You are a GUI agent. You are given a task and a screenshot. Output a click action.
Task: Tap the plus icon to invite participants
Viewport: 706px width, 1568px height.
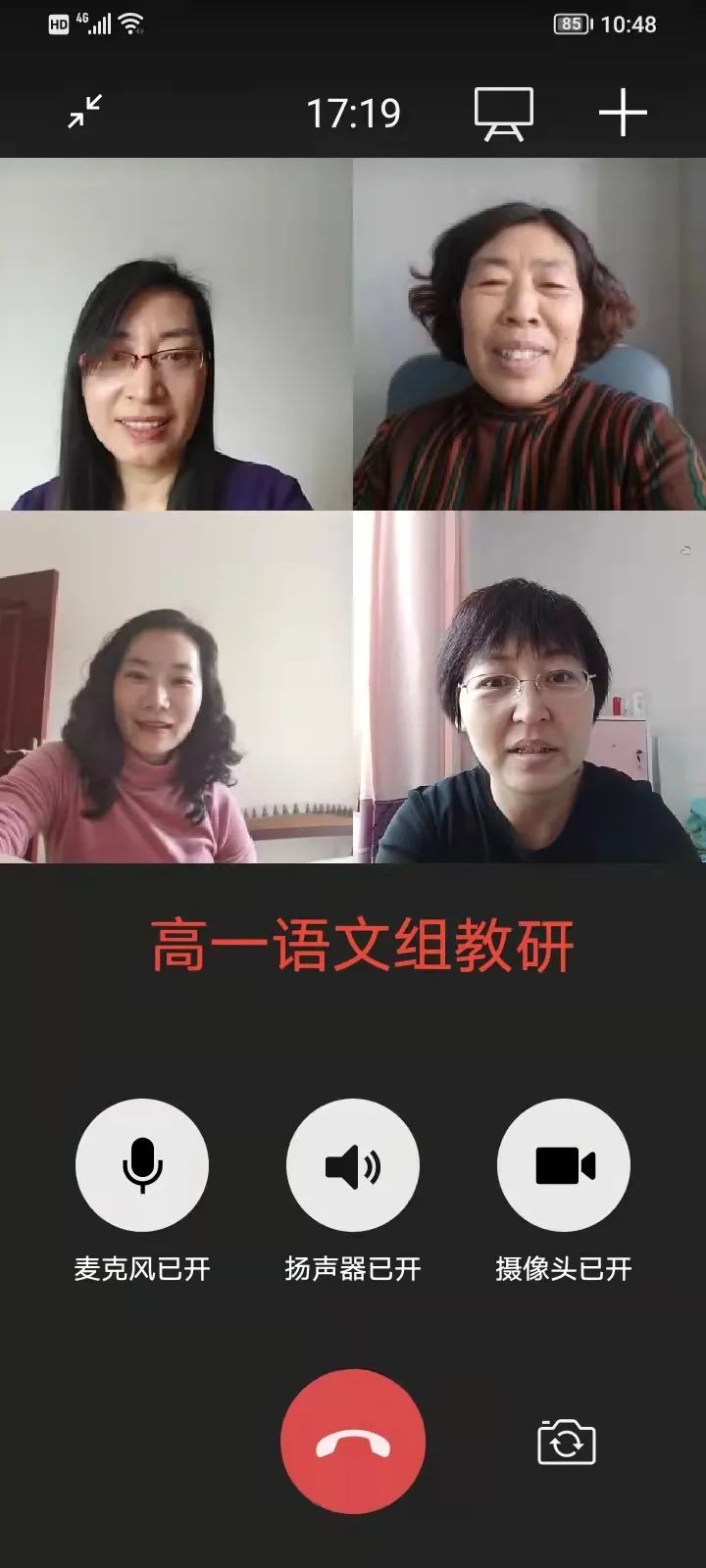coord(625,111)
